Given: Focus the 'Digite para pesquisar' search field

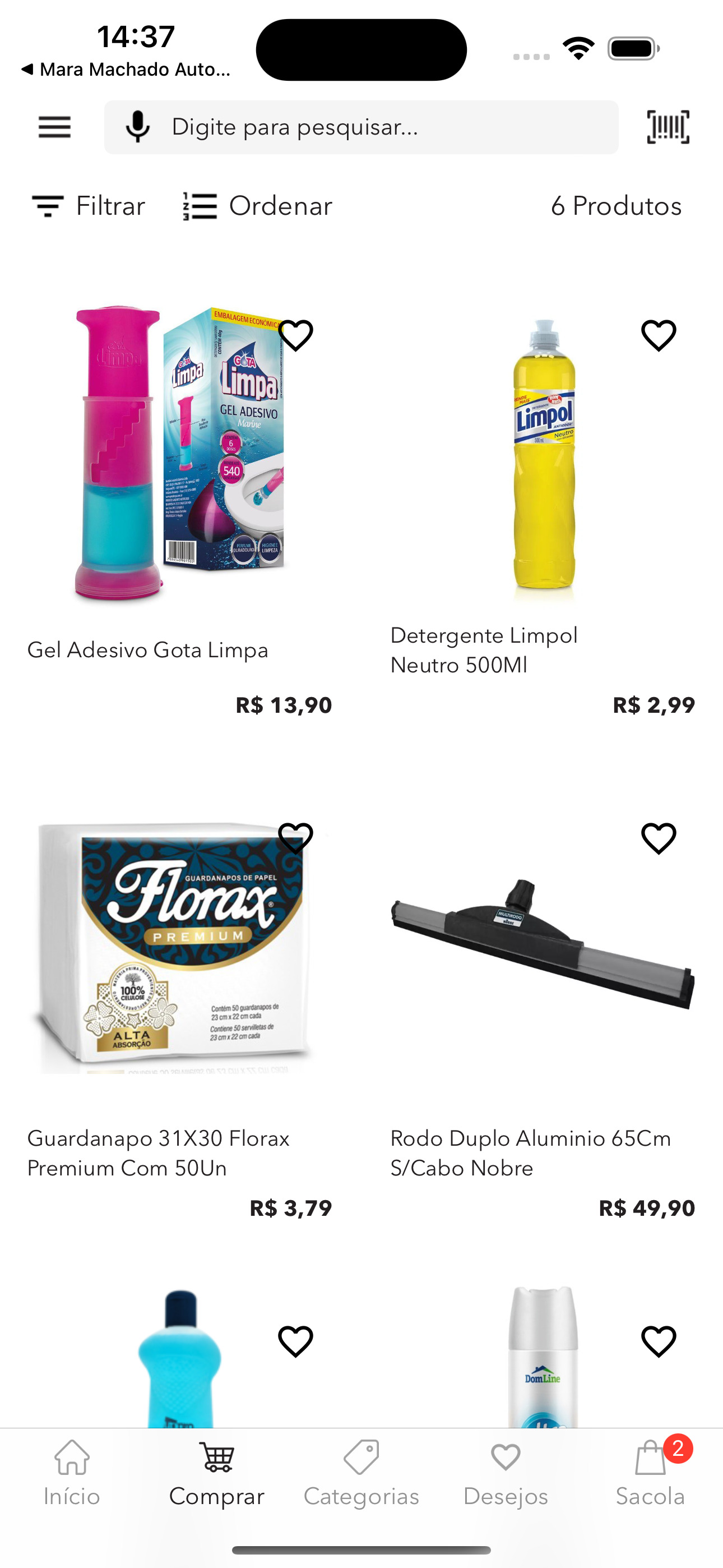Looking at the screenshot, I should (377, 127).
